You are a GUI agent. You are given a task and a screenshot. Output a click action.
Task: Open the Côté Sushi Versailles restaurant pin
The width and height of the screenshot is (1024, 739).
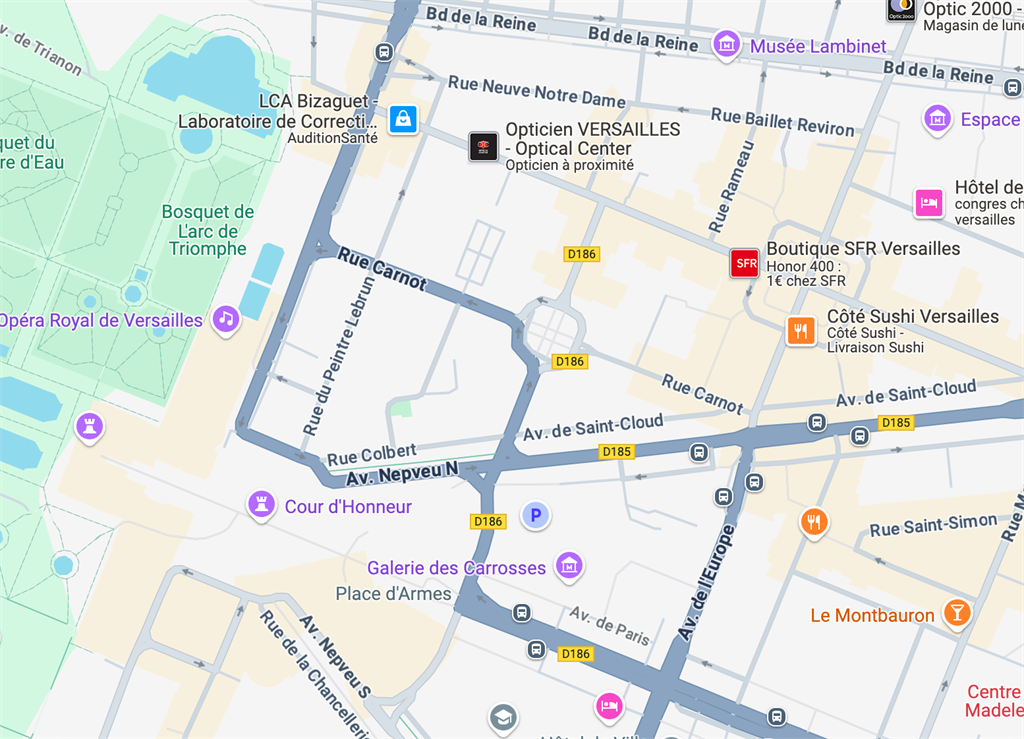[801, 329]
